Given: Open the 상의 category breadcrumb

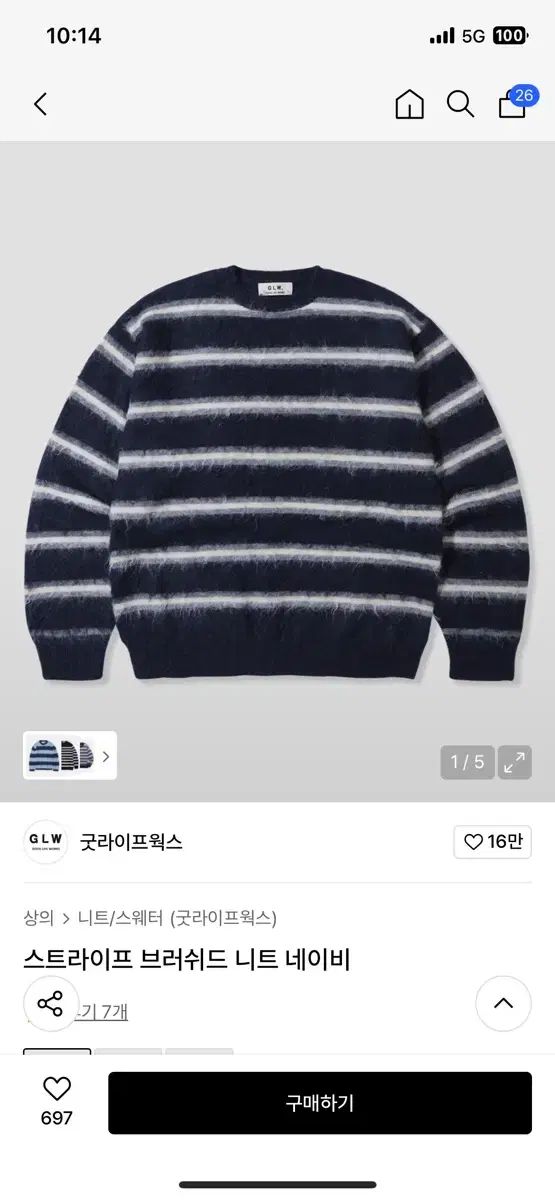Looking at the screenshot, I should point(38,918).
